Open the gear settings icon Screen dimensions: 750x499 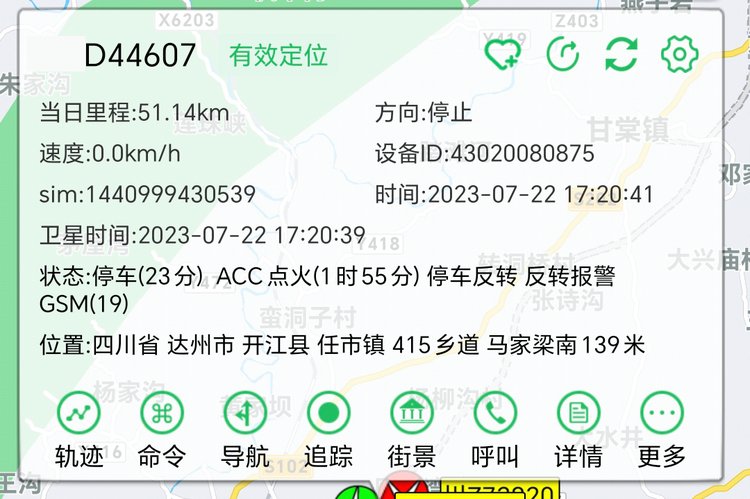[x=679, y=54]
